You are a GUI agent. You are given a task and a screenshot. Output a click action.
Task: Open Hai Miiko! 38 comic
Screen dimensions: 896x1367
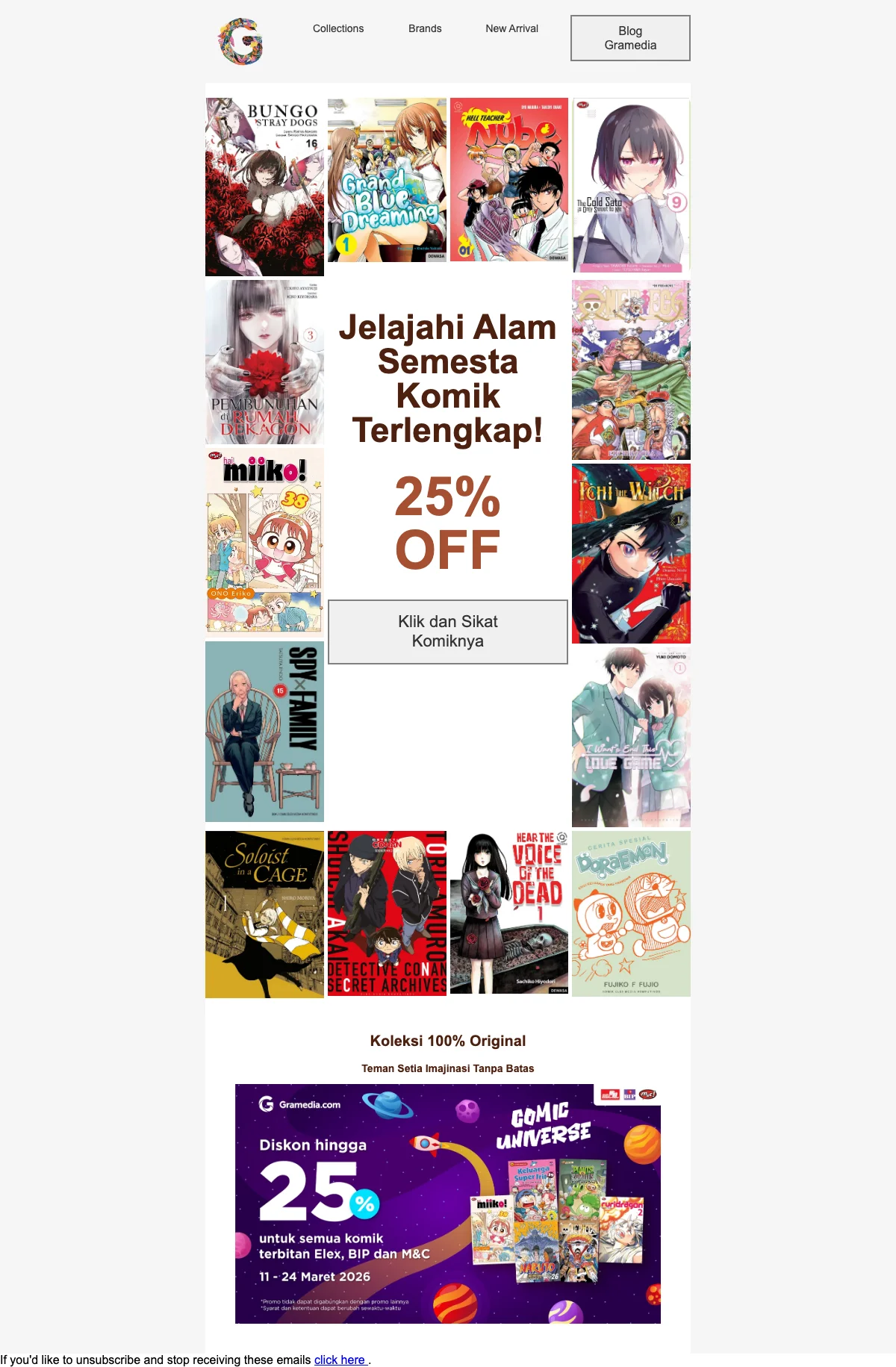pyautogui.click(x=264, y=541)
